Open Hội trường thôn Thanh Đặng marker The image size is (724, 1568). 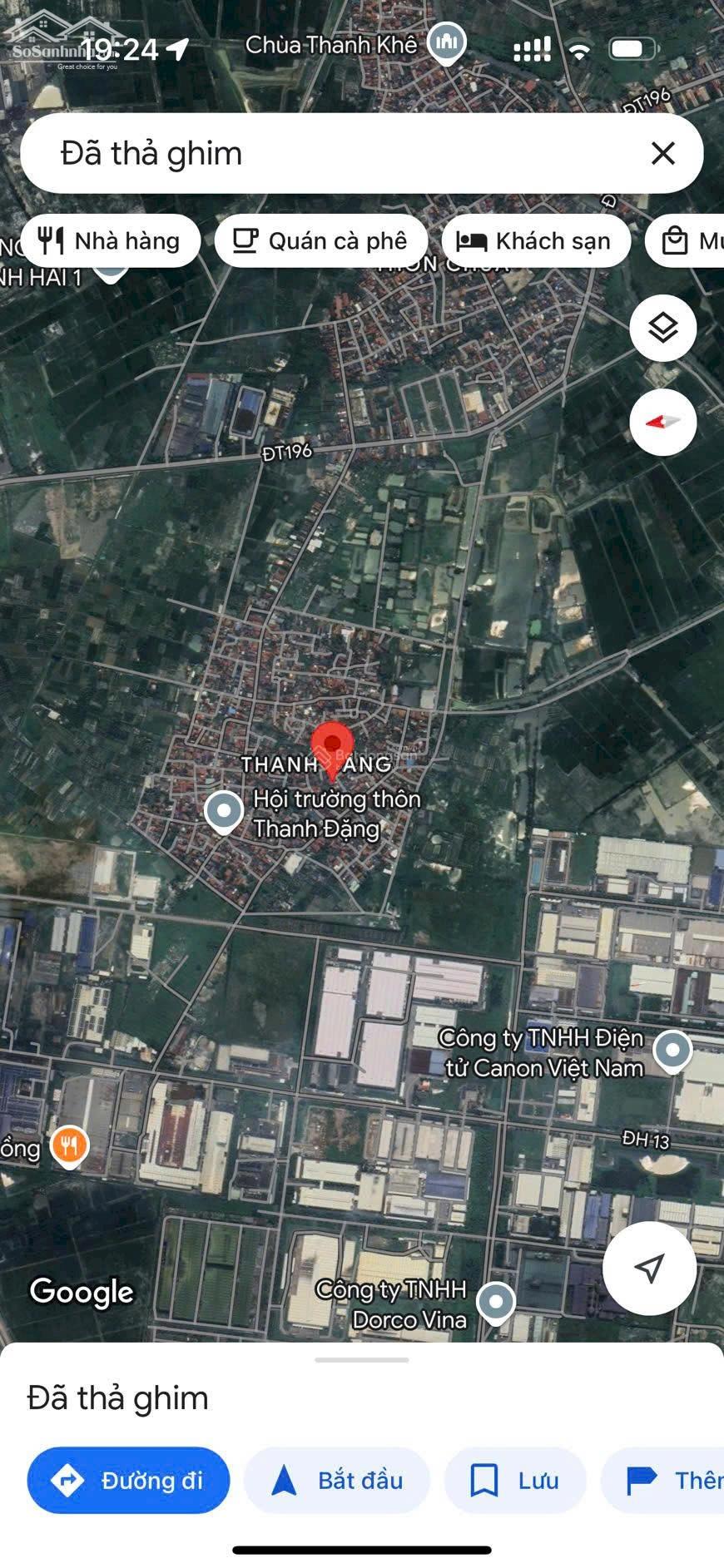[223, 811]
